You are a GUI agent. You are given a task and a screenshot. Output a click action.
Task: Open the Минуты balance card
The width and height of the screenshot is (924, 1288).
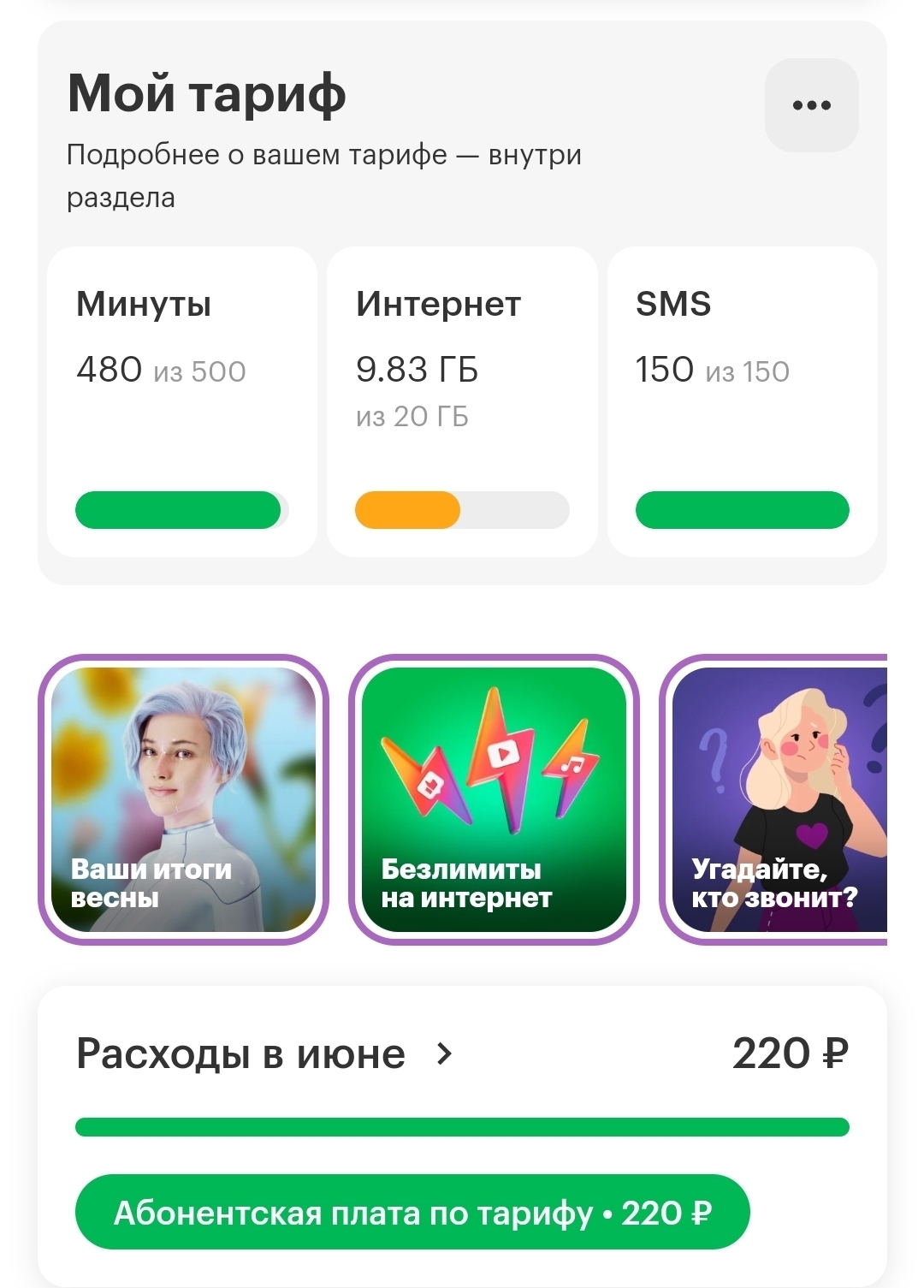pos(182,402)
